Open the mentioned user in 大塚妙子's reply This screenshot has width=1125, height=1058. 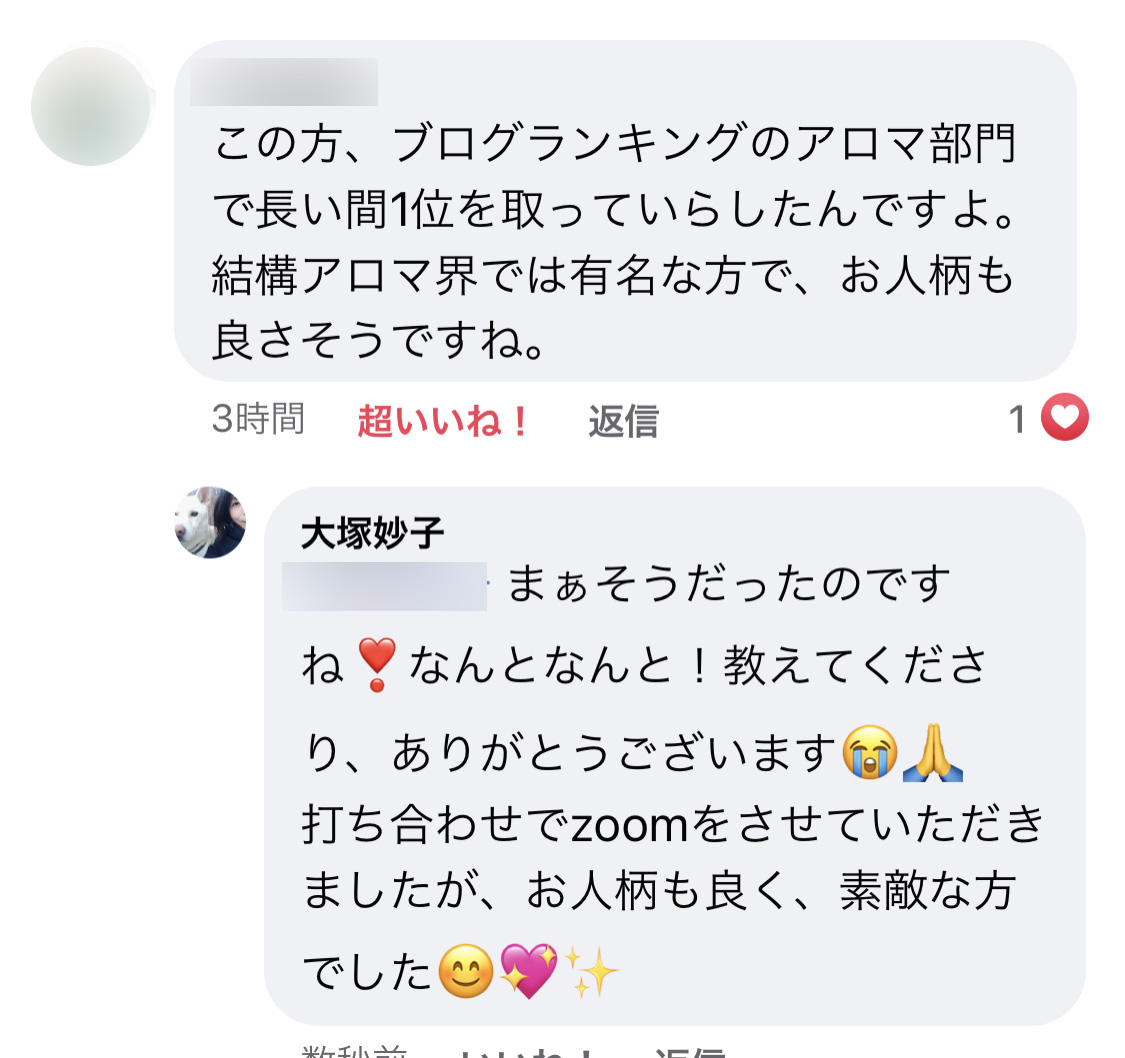(x=384, y=586)
